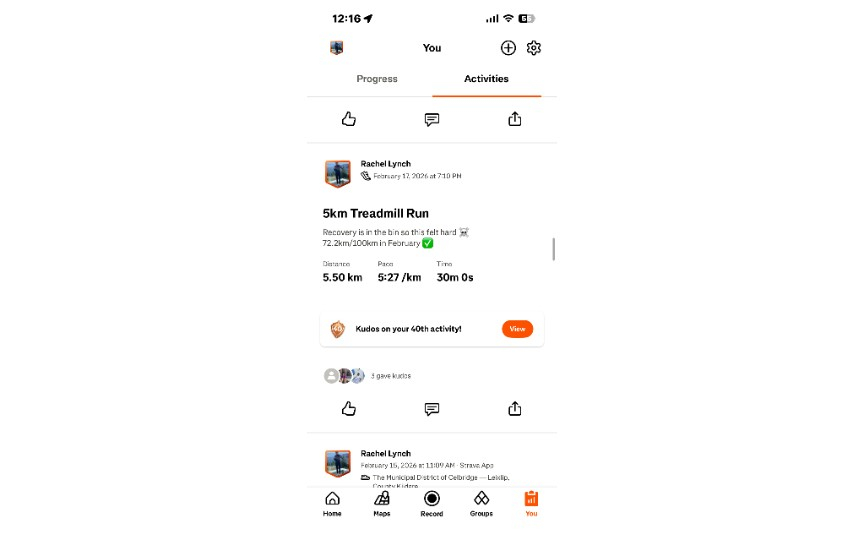This screenshot has width=864, height=540.
Task: View the 40th activity kudos banner
Action: (x=517, y=329)
